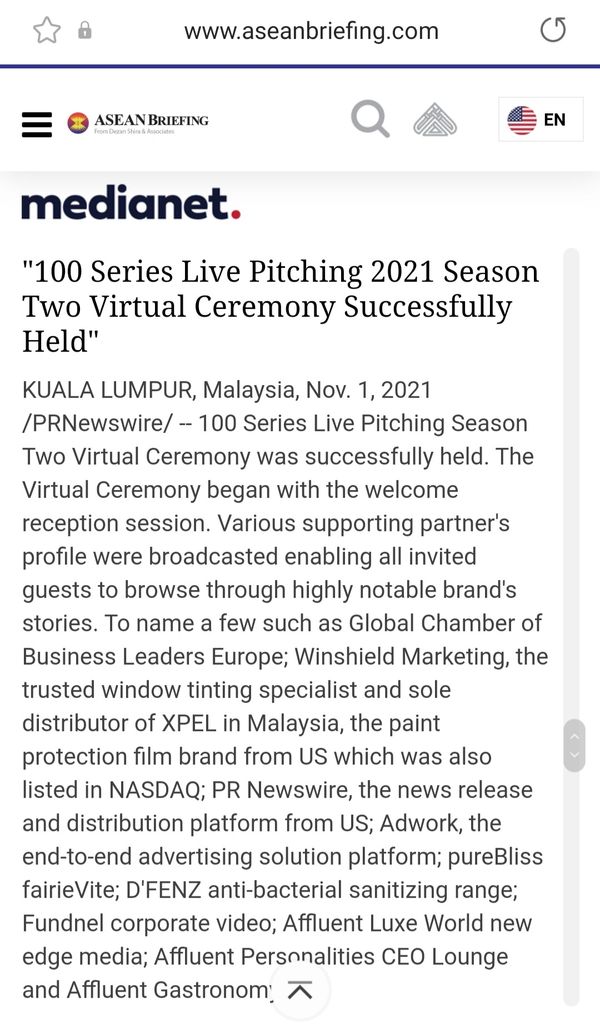Bookmark this page with the star icon
600x1030 pixels.
point(46,30)
